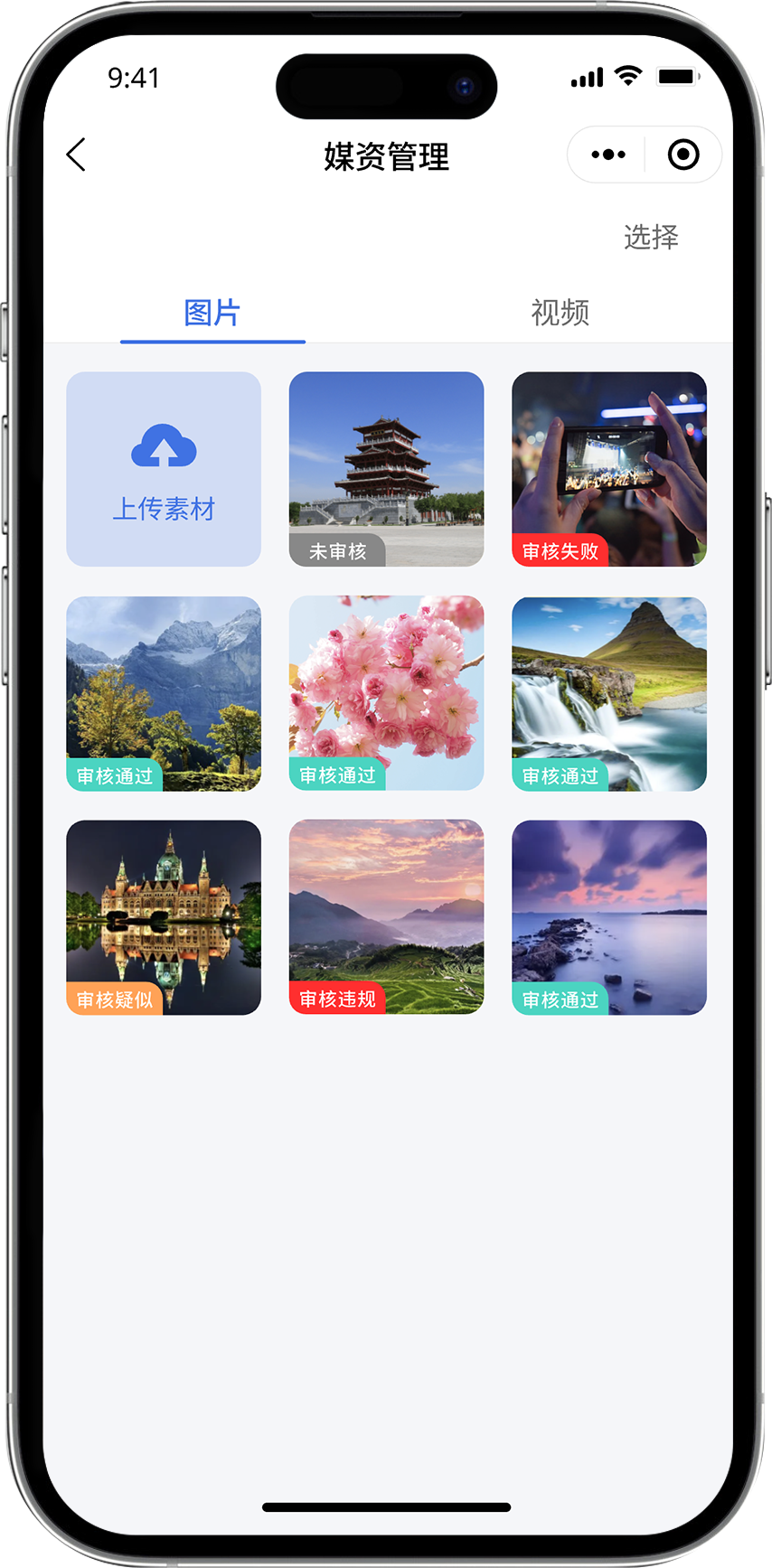Screen dimensions: 772x1568
Task: Close the mini program via the circle icon
Action: point(683,155)
